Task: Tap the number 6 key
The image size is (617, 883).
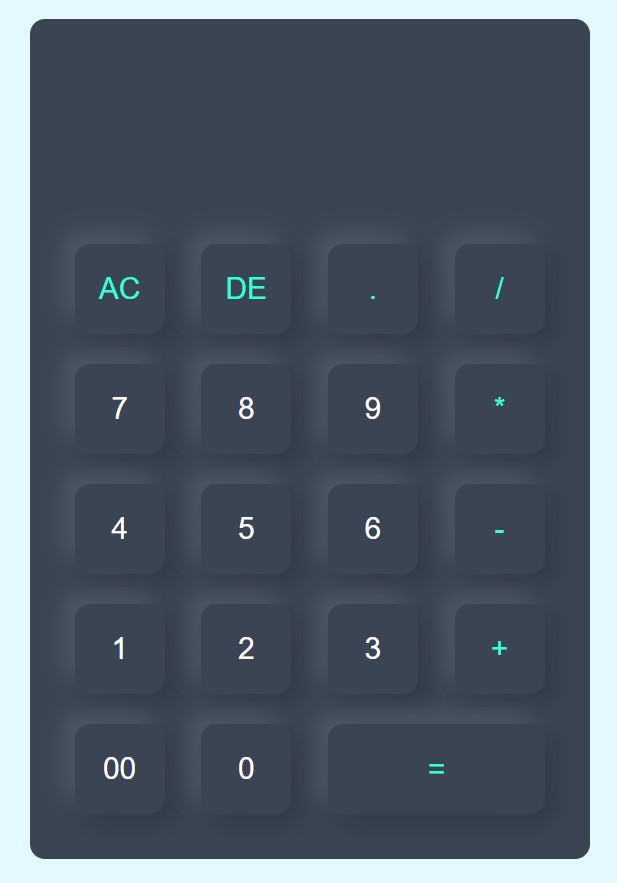Action: (x=373, y=528)
